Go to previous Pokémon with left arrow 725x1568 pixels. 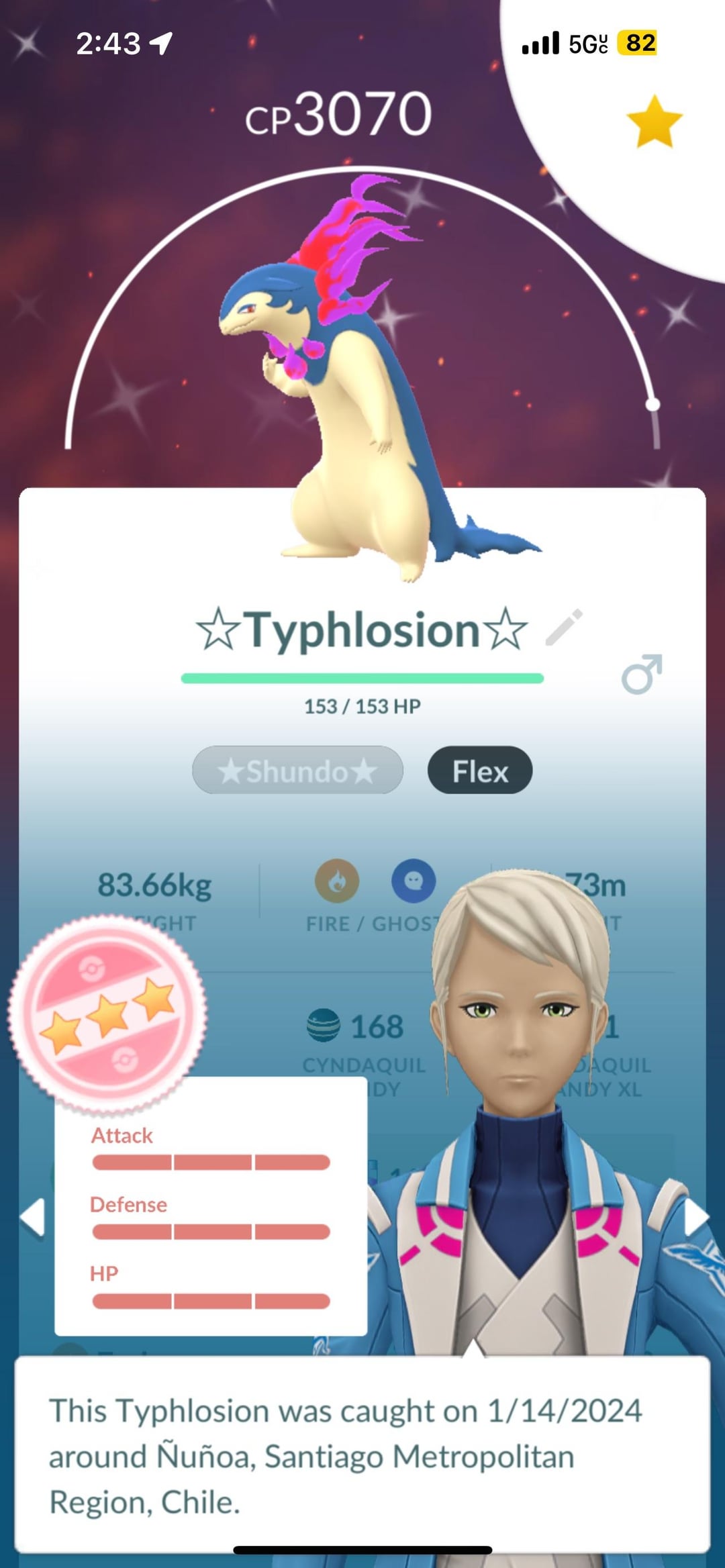coord(32,1217)
